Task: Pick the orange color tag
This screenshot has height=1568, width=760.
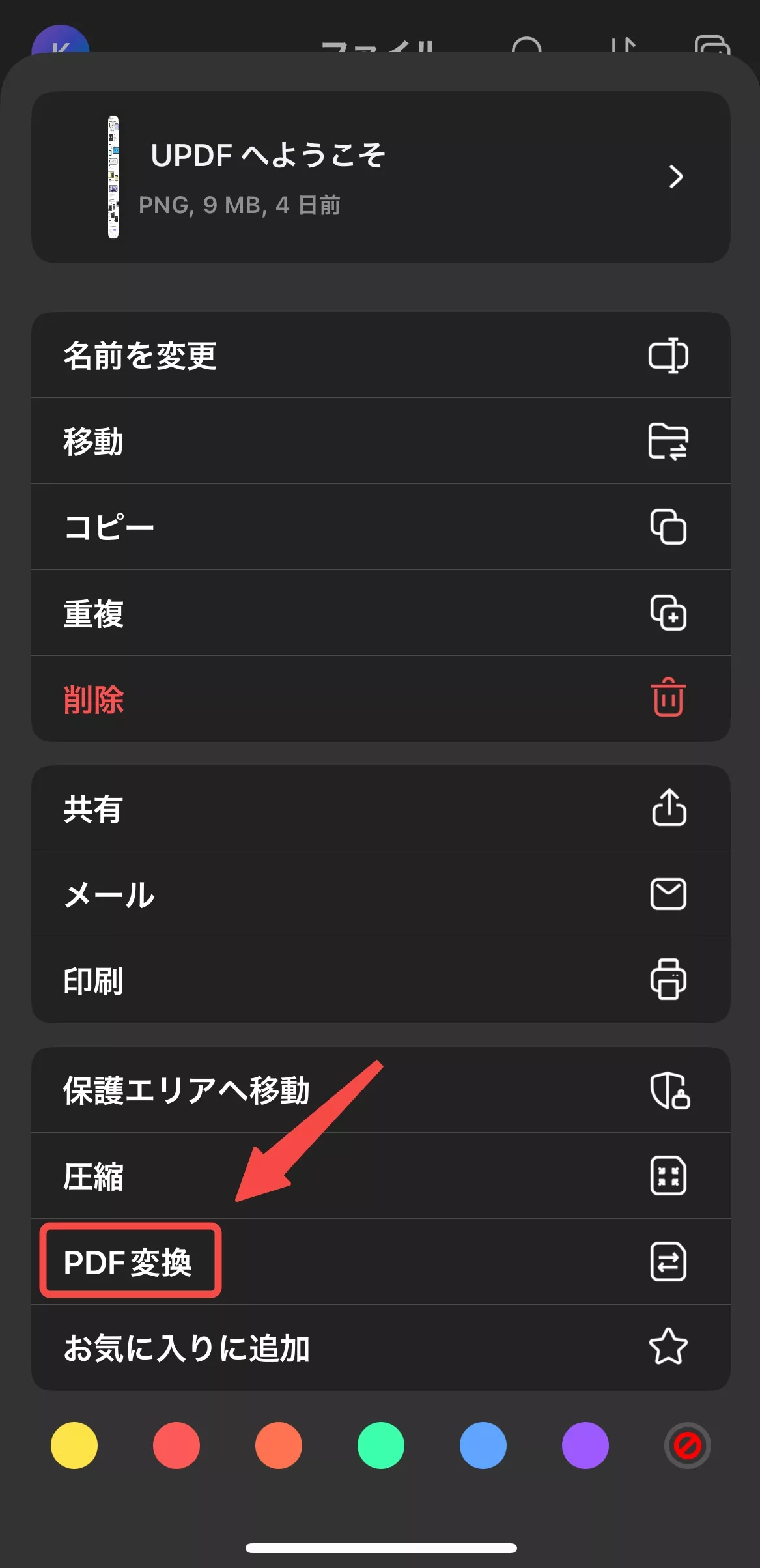Action: point(279,1446)
